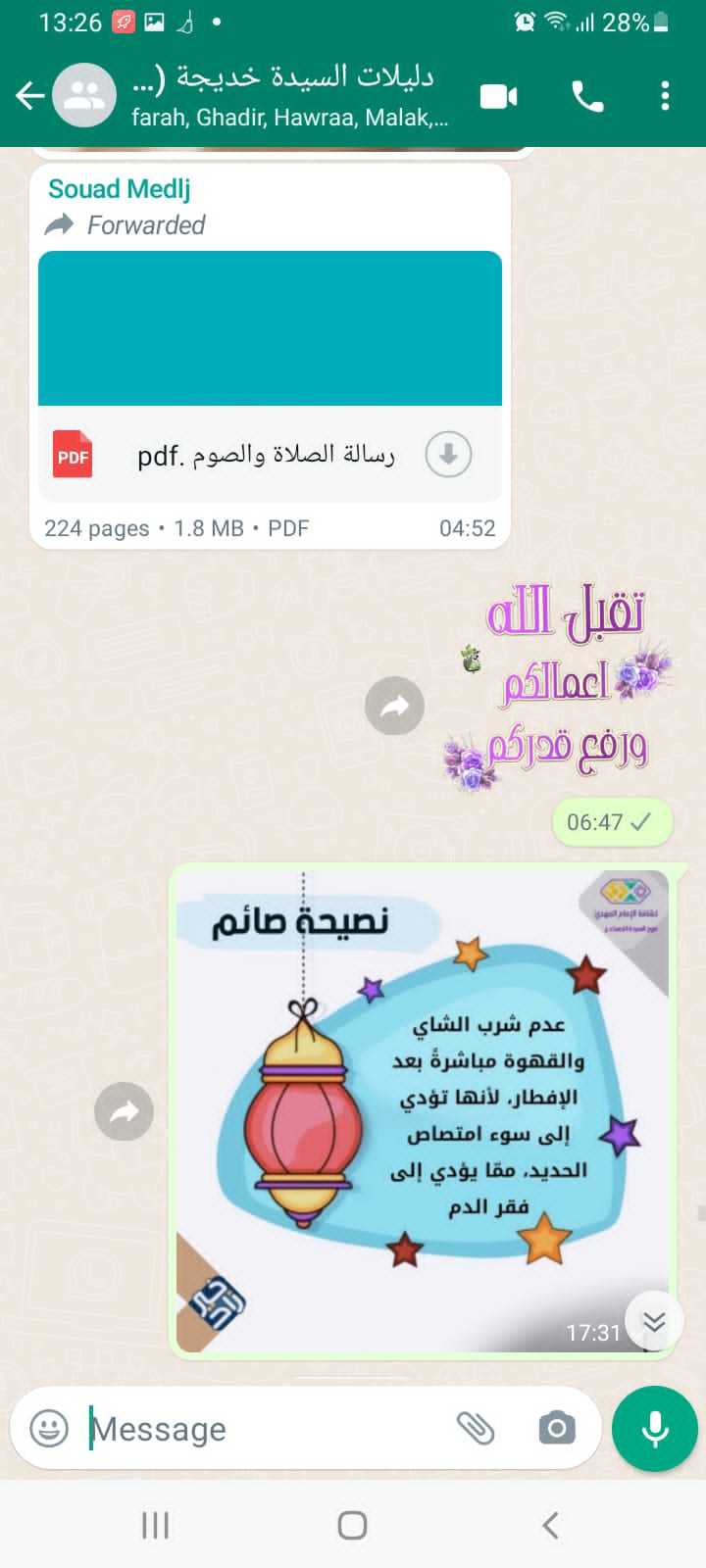Go back from the group chat
This screenshot has height=1568, width=706.
pos(30,96)
